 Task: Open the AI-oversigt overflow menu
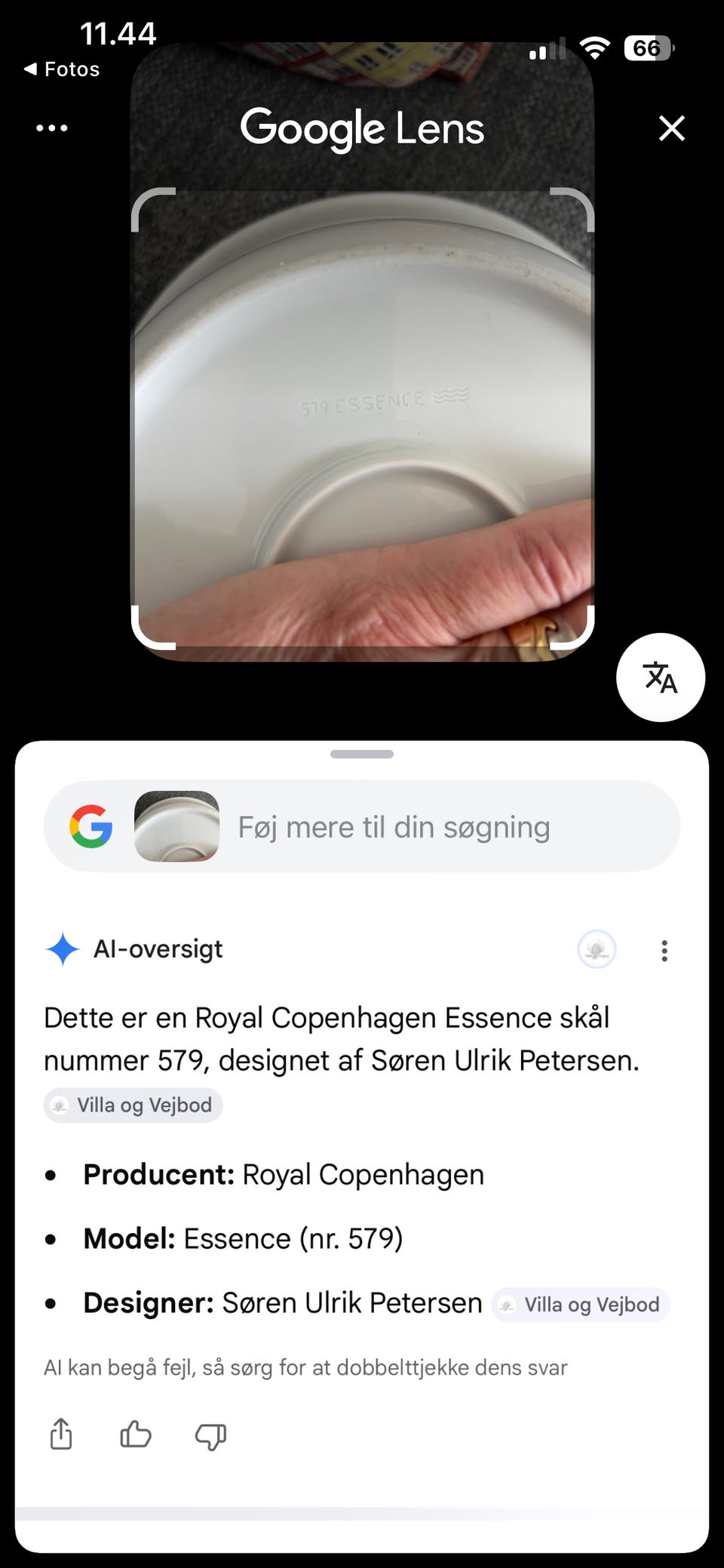click(664, 950)
